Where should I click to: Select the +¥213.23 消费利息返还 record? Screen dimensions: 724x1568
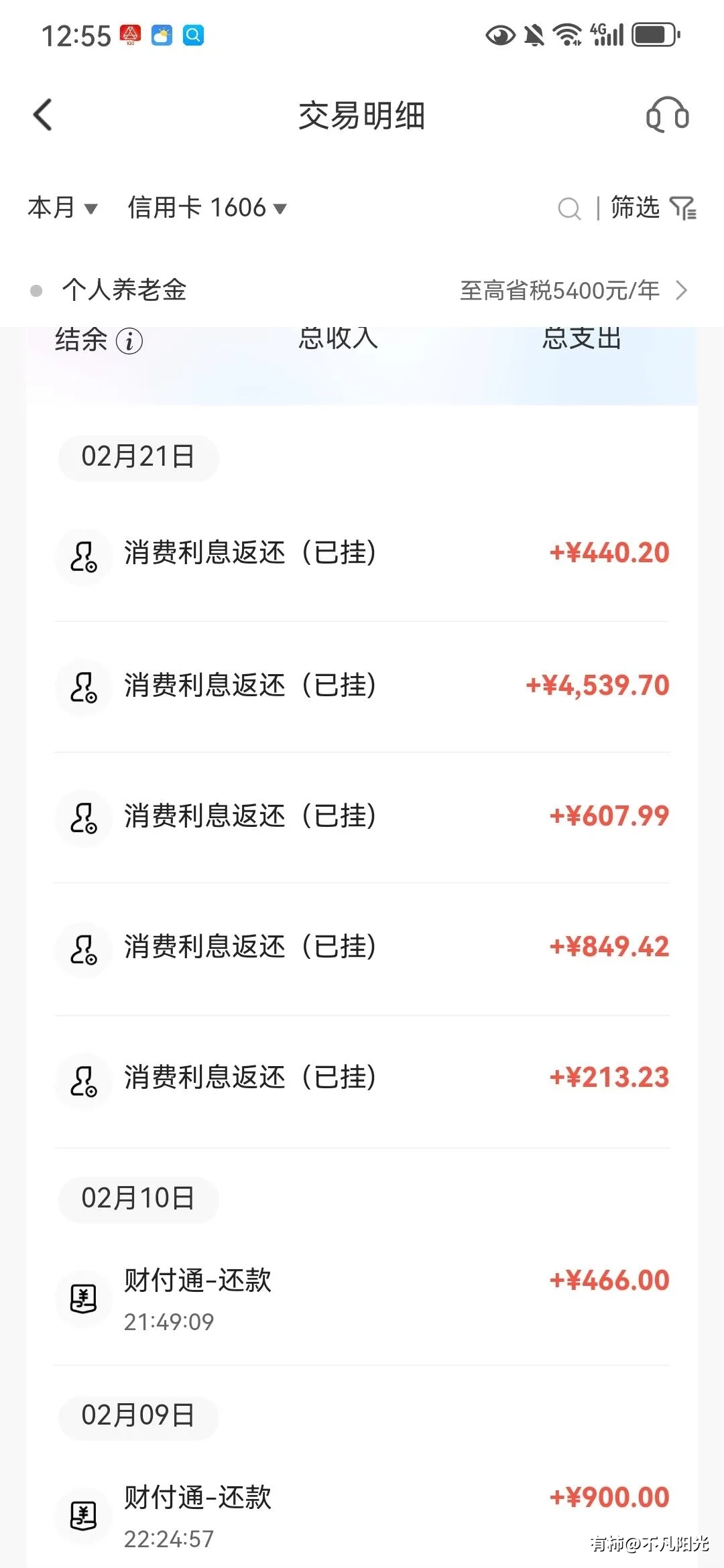tap(362, 1080)
